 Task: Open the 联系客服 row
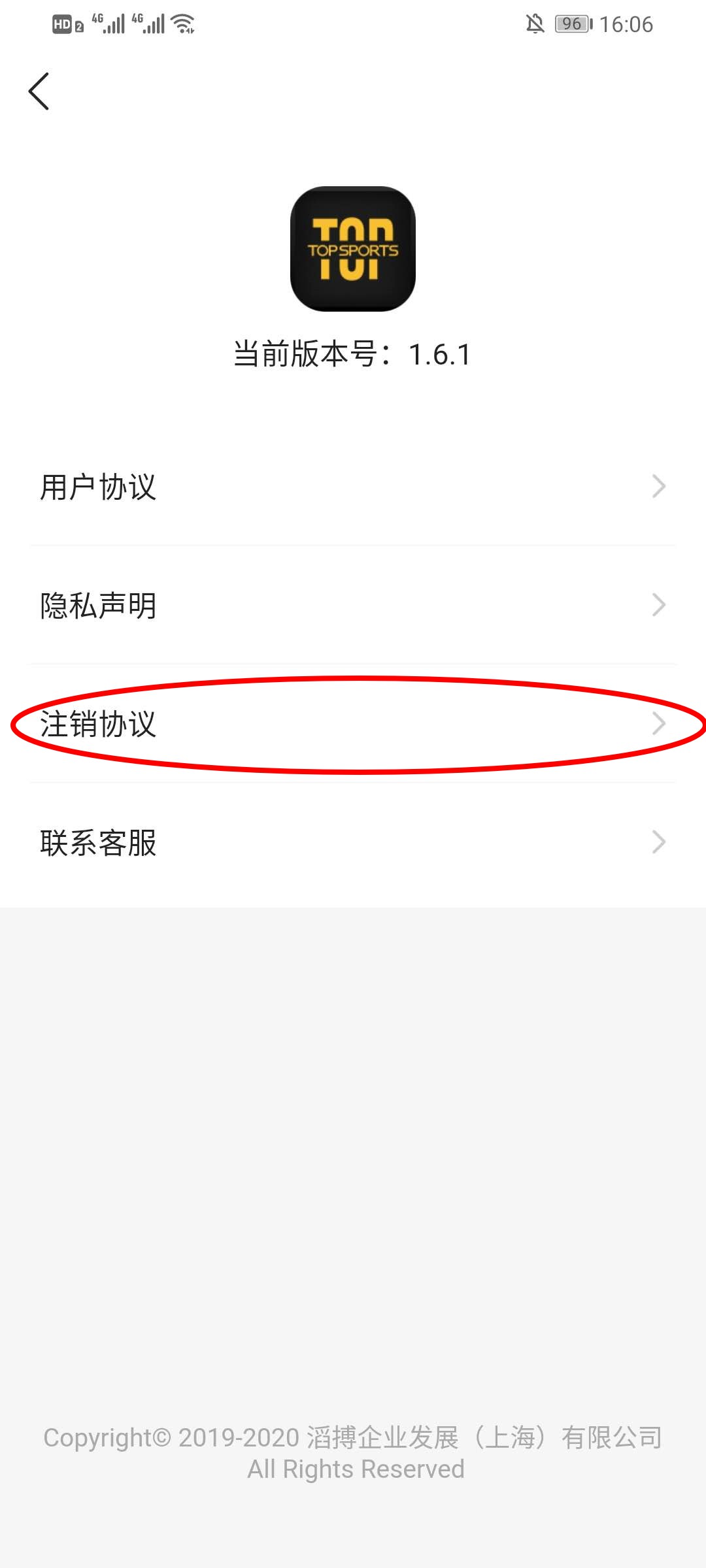(x=353, y=843)
